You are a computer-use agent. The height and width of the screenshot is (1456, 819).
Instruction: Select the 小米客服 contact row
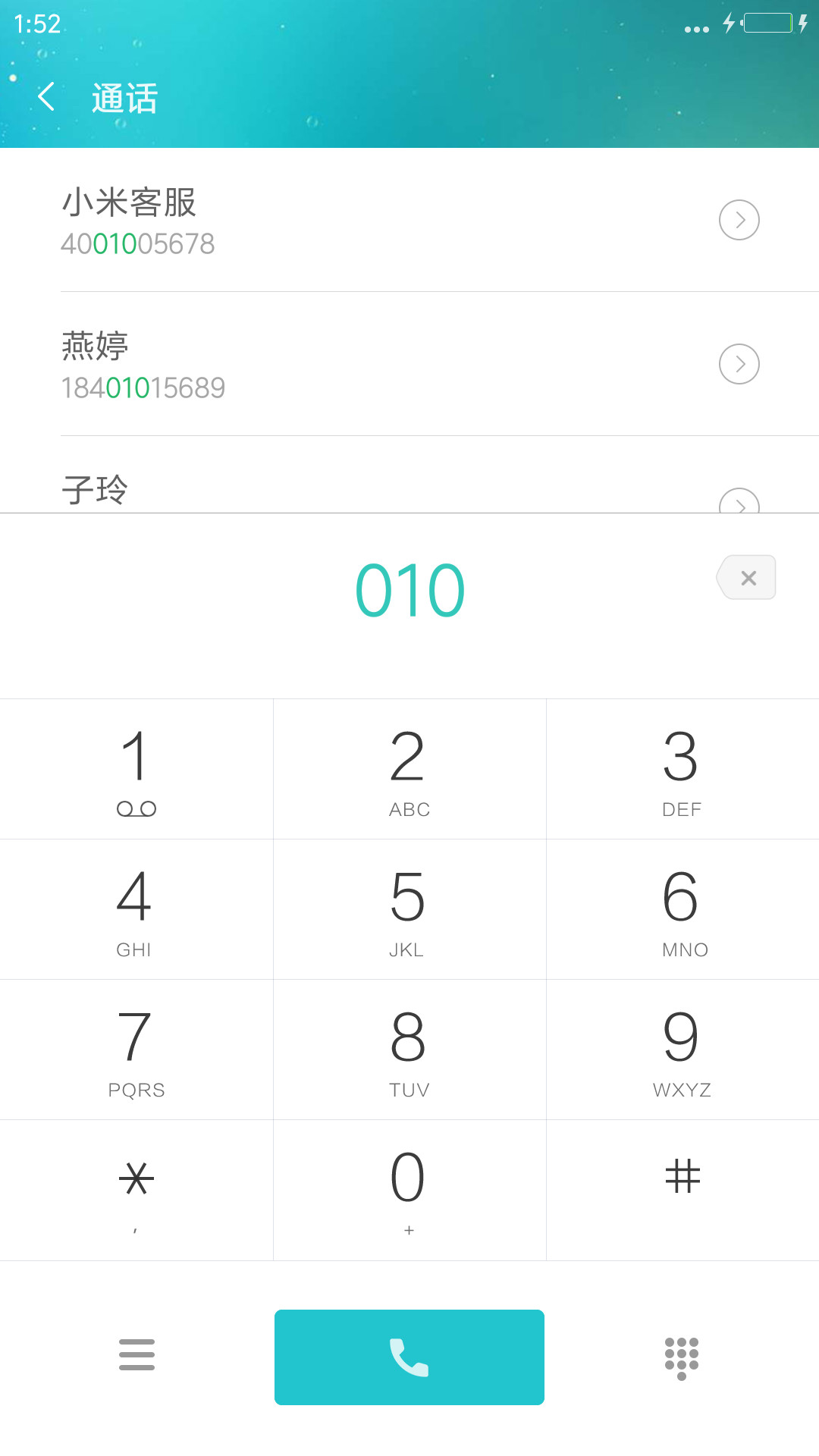click(x=409, y=220)
